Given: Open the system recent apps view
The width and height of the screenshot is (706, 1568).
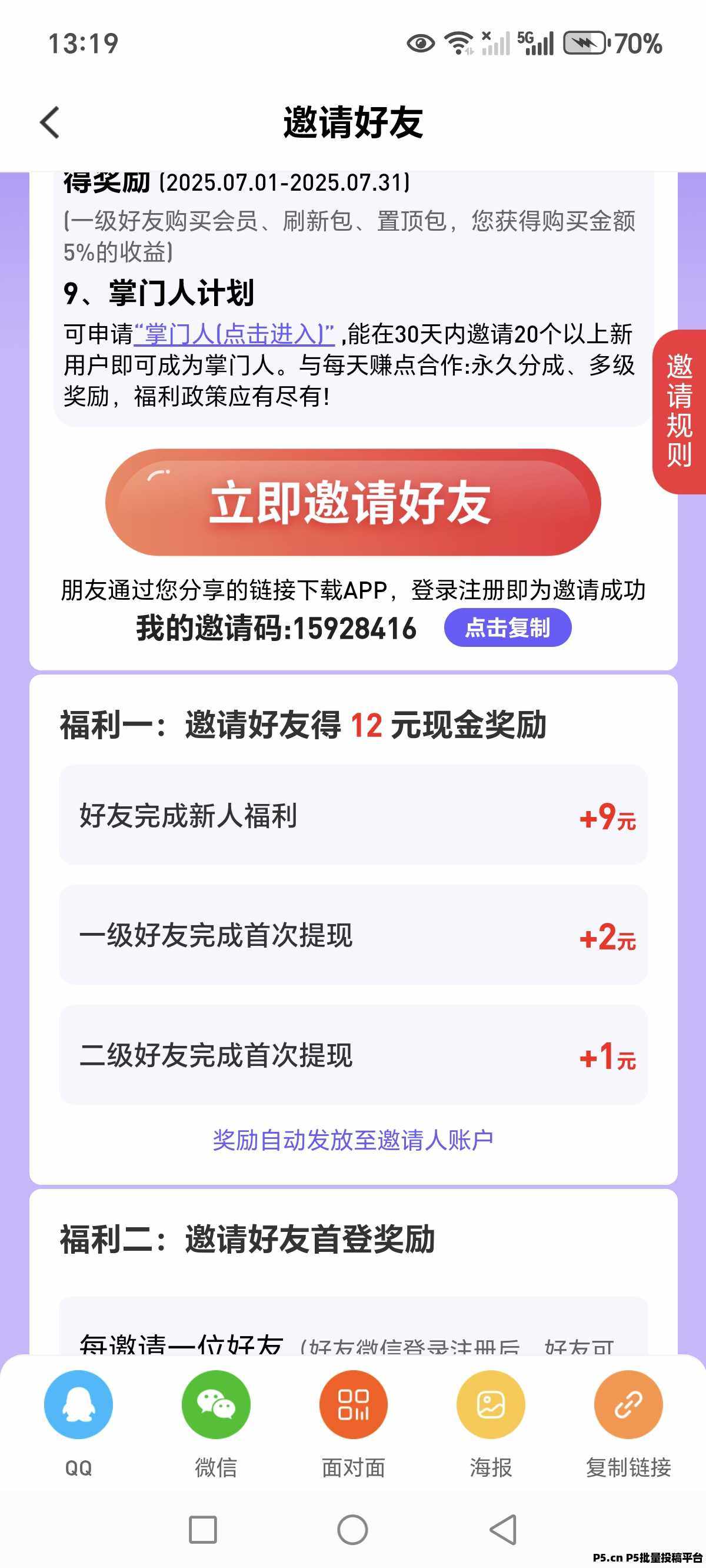Looking at the screenshot, I should coord(202,1530).
